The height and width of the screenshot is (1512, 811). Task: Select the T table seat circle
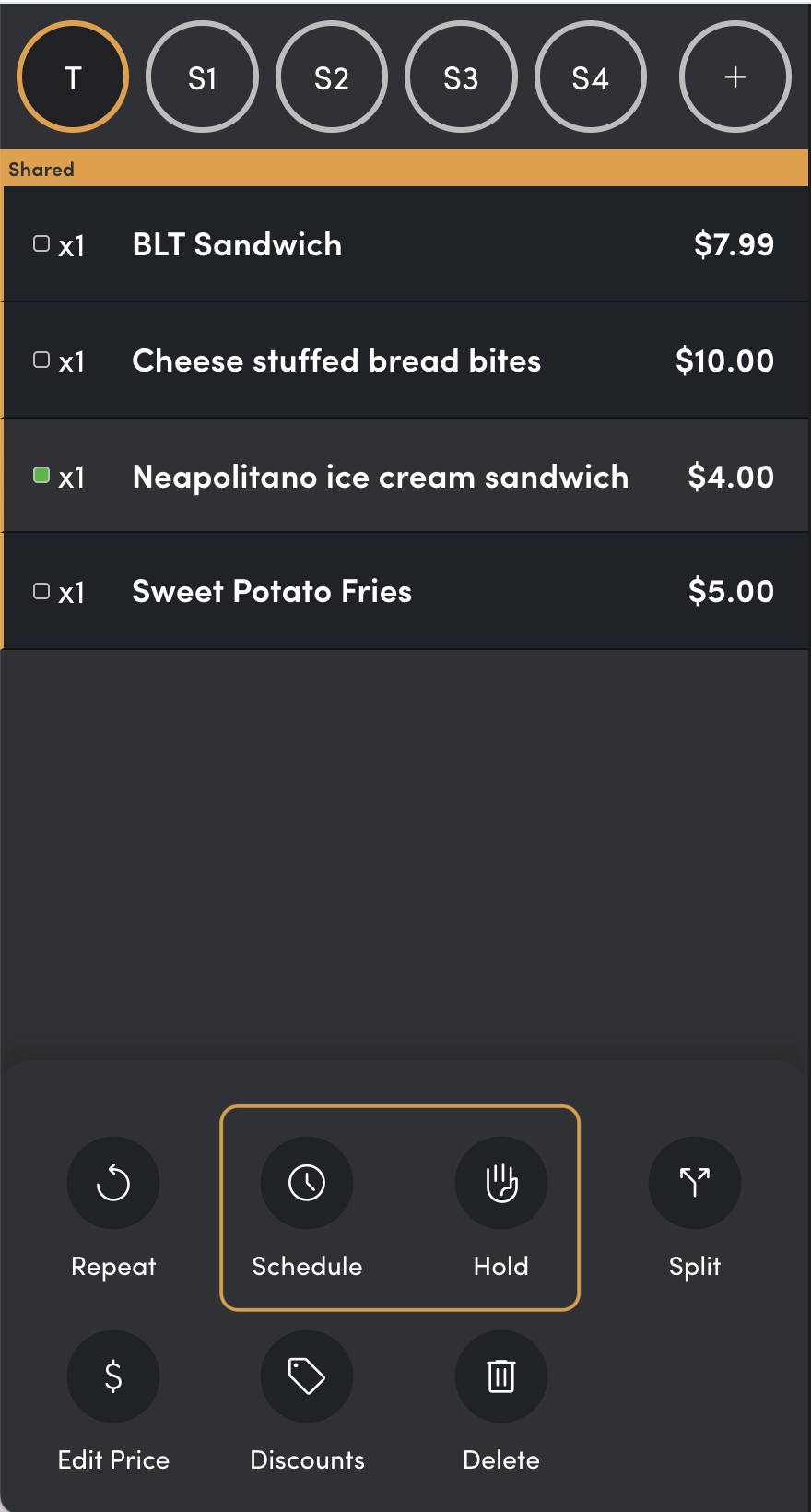click(x=73, y=77)
